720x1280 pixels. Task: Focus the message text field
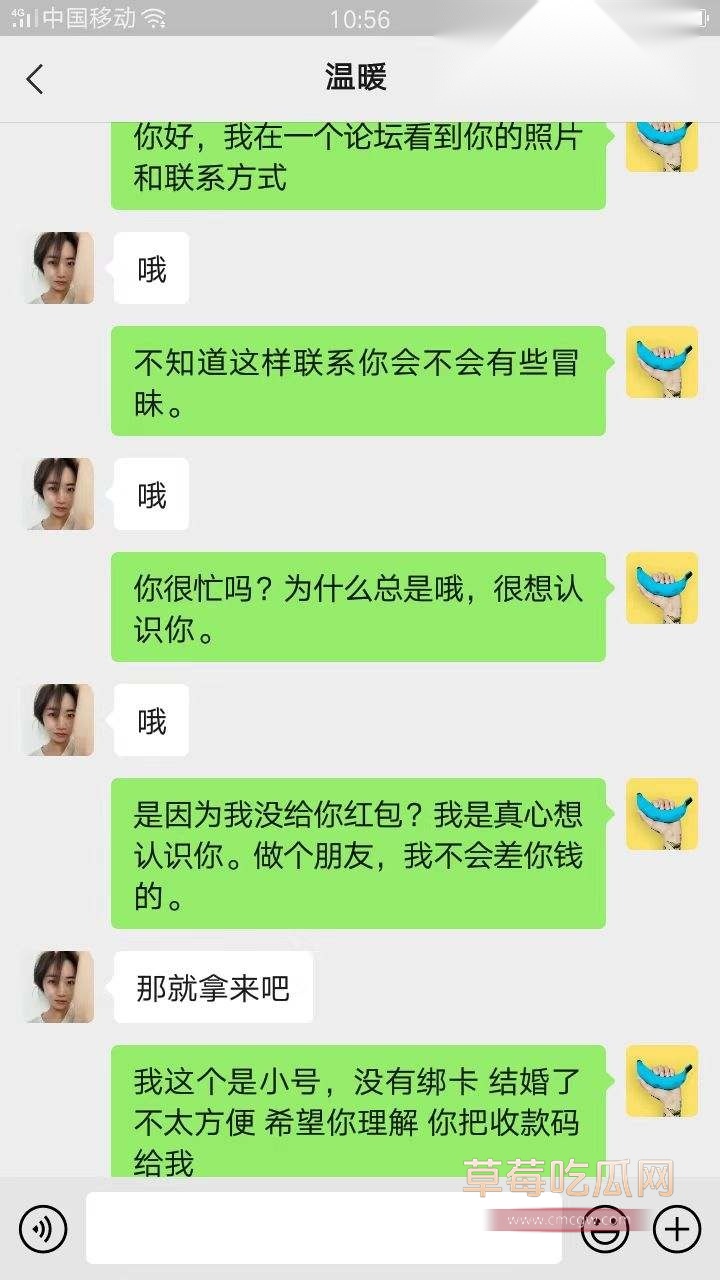pos(322,1228)
